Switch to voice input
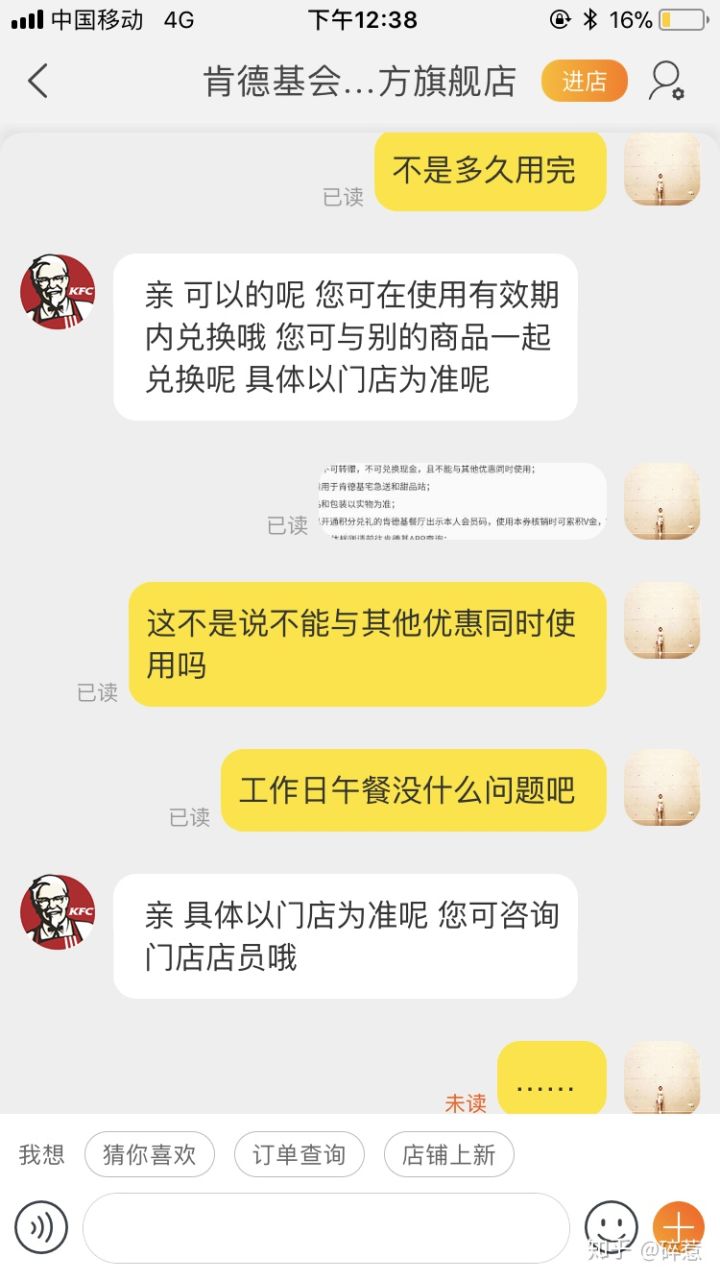The width and height of the screenshot is (720, 1281). 41,1227
